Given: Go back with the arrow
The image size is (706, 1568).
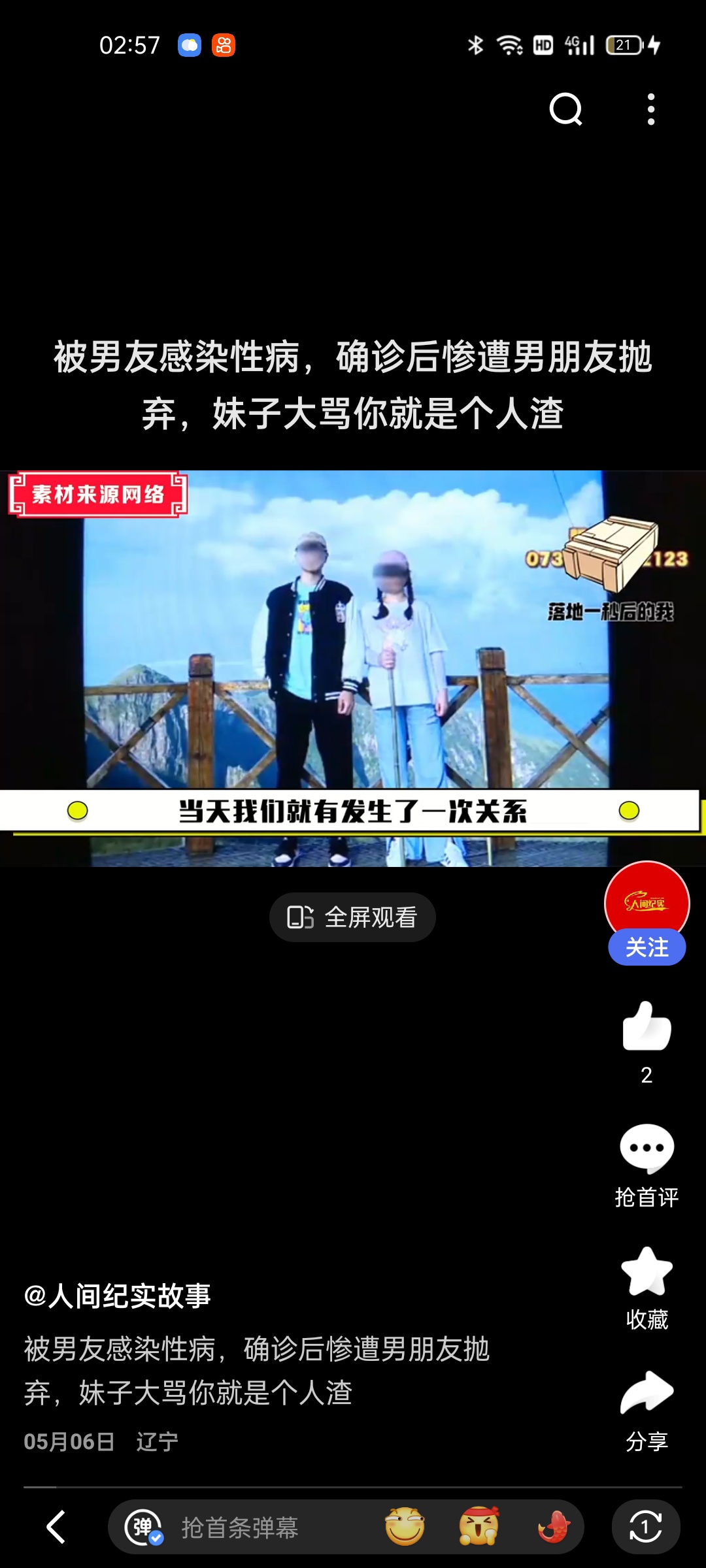Looking at the screenshot, I should pos(56,1527).
